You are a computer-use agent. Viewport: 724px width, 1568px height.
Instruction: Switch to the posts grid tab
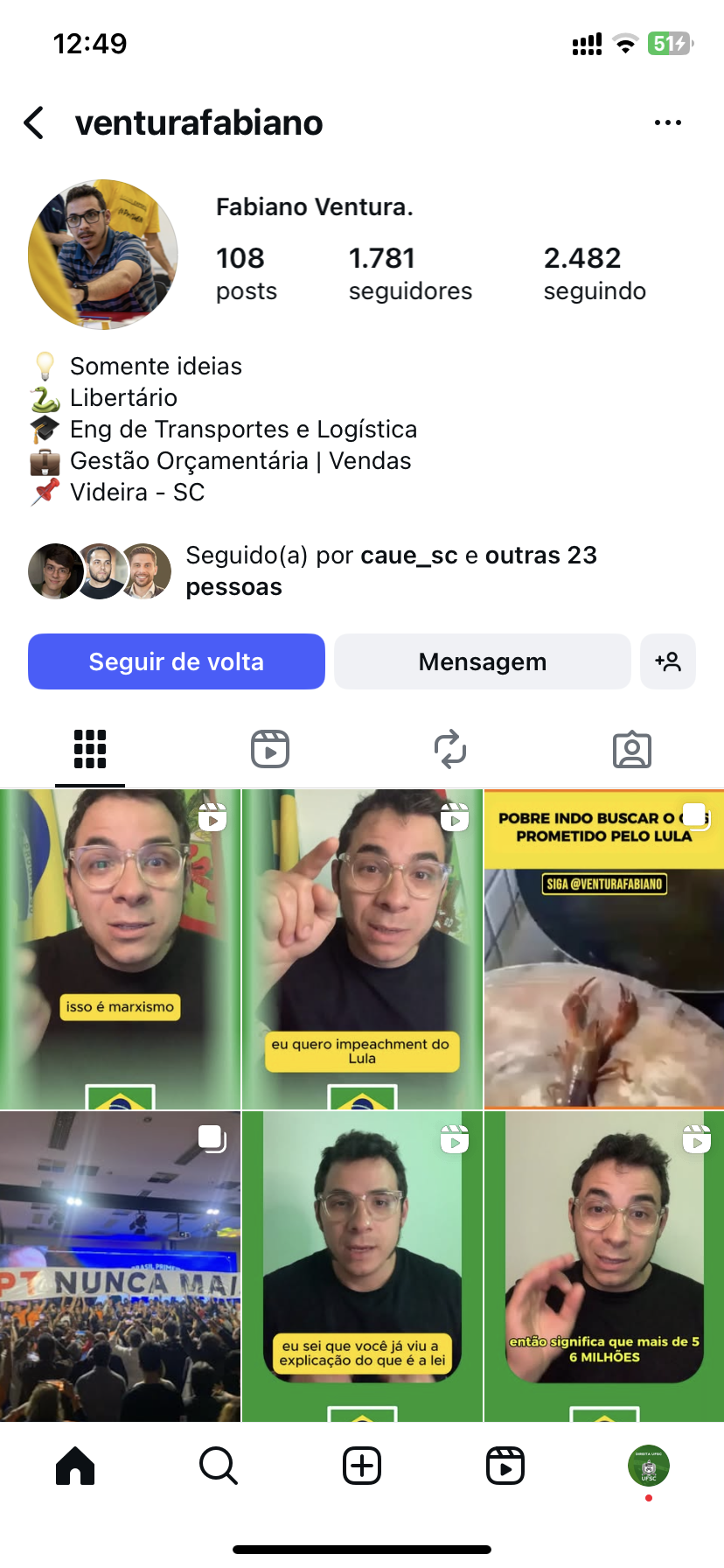(90, 750)
